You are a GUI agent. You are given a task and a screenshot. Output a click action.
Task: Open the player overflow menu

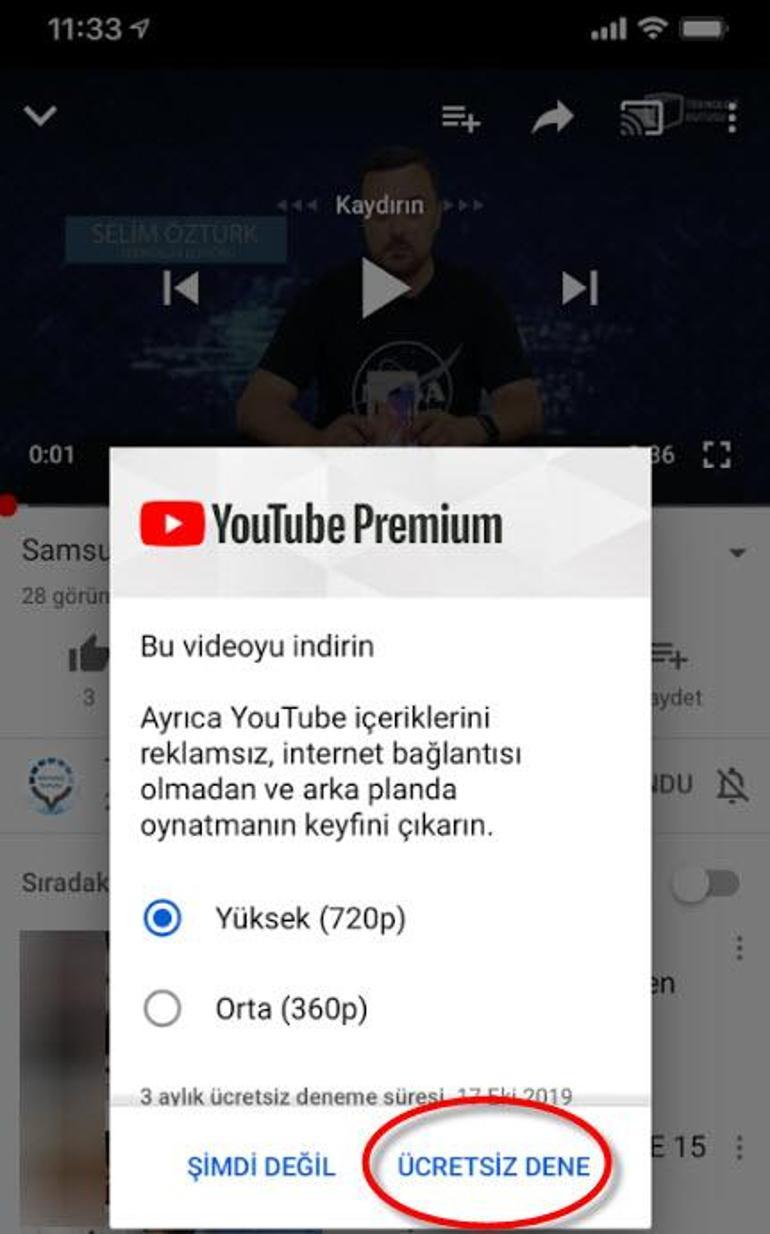733,117
